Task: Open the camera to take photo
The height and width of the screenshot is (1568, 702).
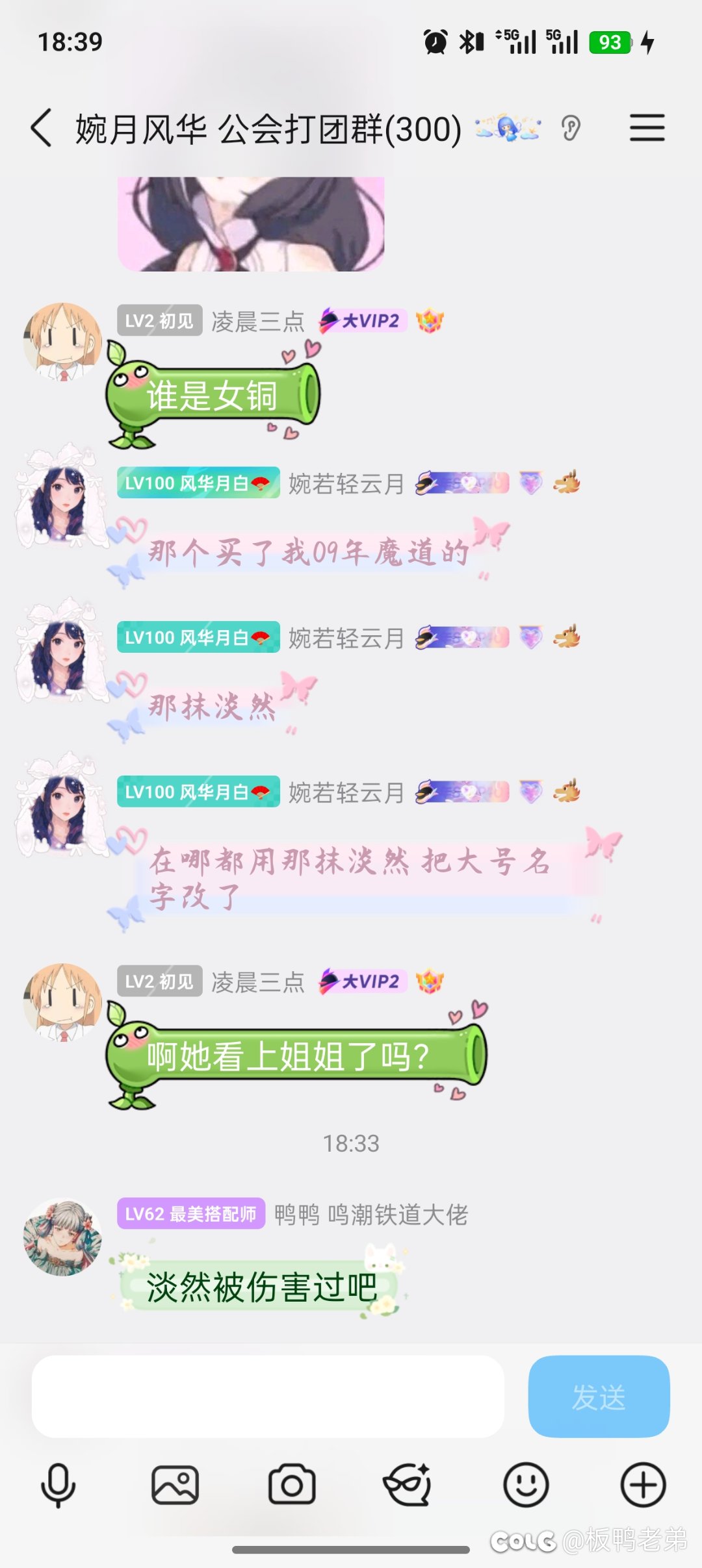Action: coord(292,1485)
